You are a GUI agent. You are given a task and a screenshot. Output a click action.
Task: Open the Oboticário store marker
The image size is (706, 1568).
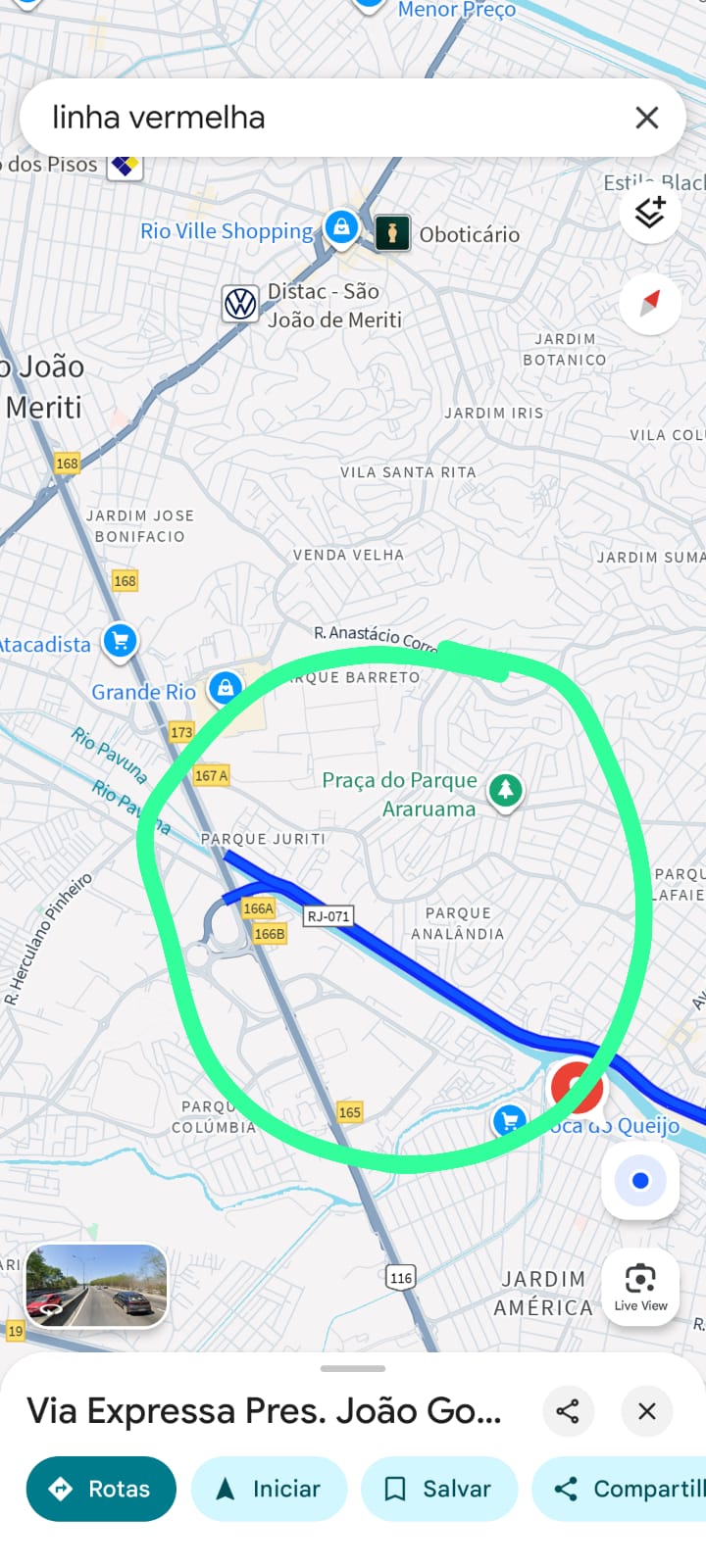click(x=392, y=233)
